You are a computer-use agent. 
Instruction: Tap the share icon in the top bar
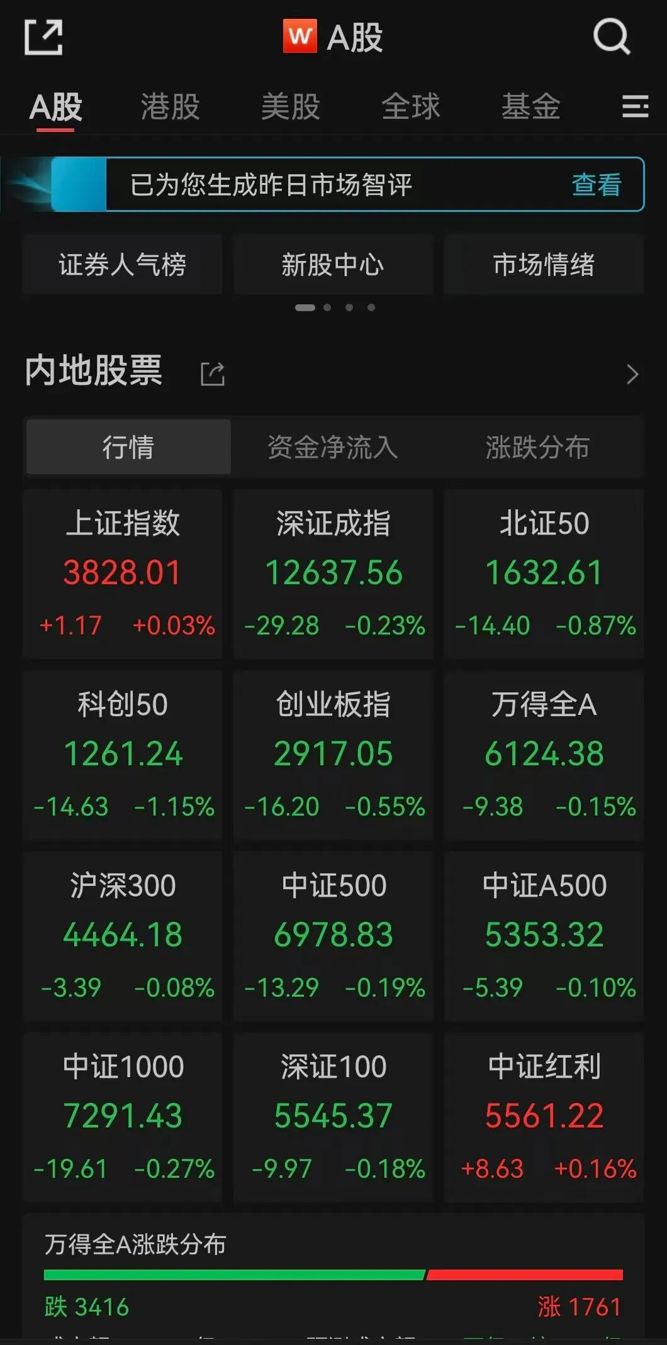pyautogui.click(x=43, y=38)
